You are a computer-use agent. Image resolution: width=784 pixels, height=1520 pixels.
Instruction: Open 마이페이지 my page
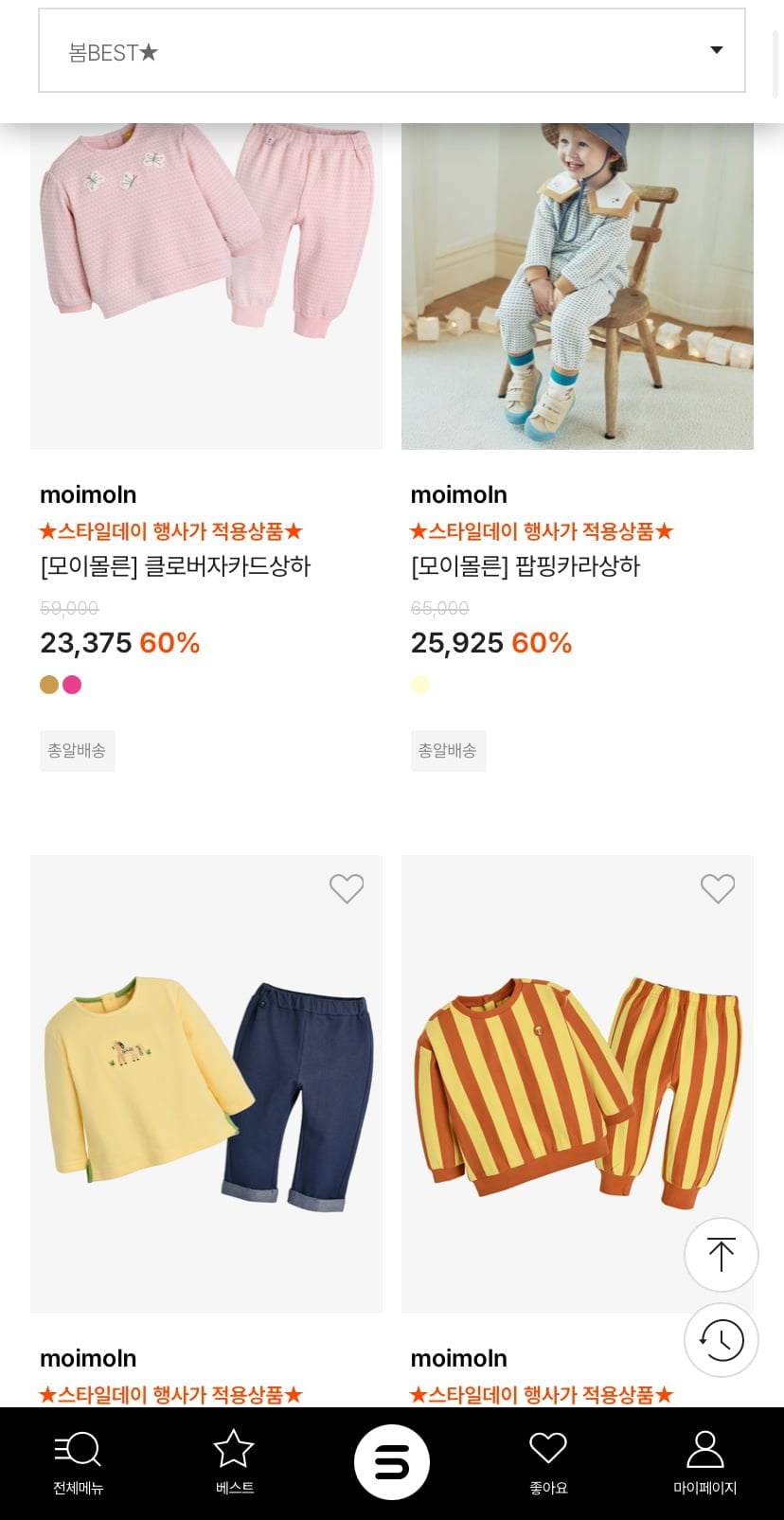click(x=704, y=1463)
